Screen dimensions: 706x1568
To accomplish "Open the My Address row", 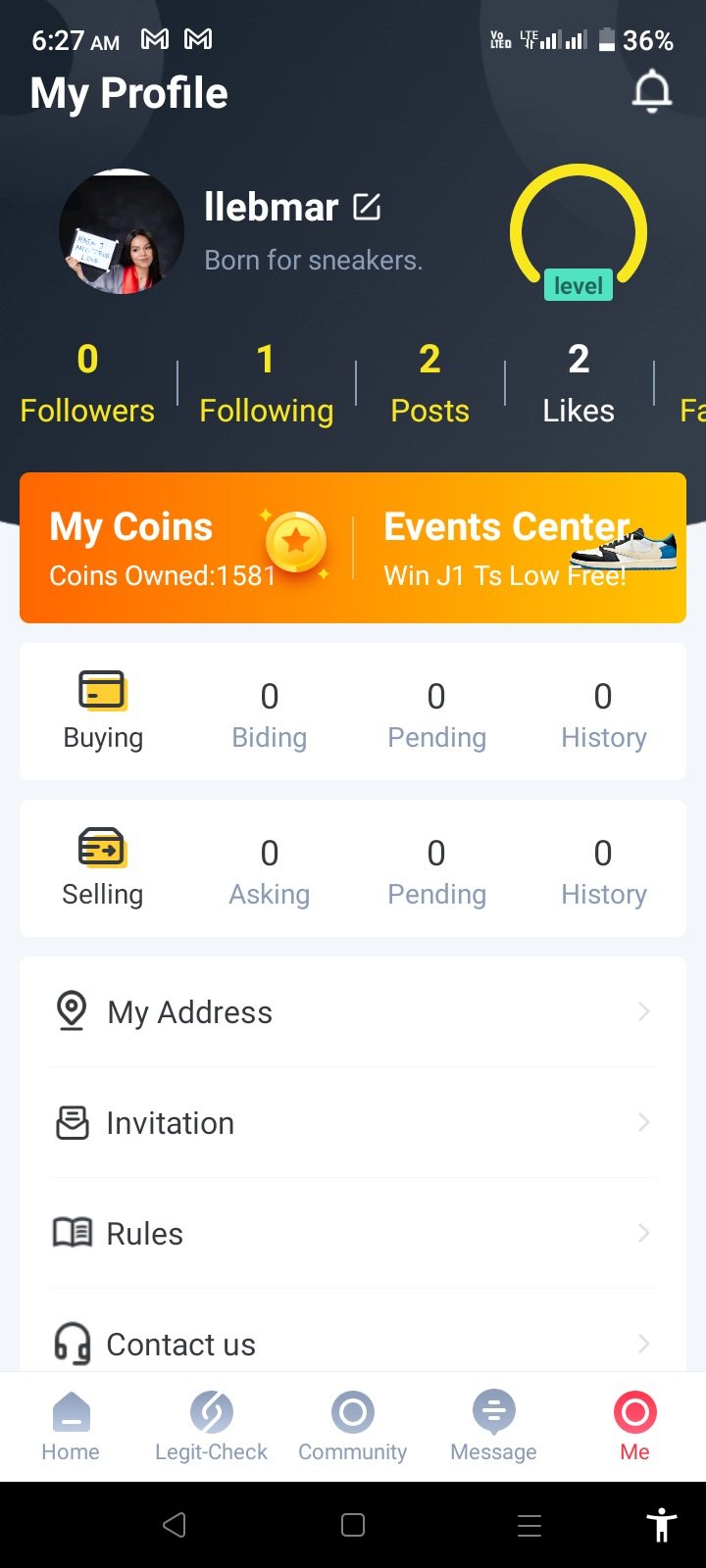I will click(353, 1011).
